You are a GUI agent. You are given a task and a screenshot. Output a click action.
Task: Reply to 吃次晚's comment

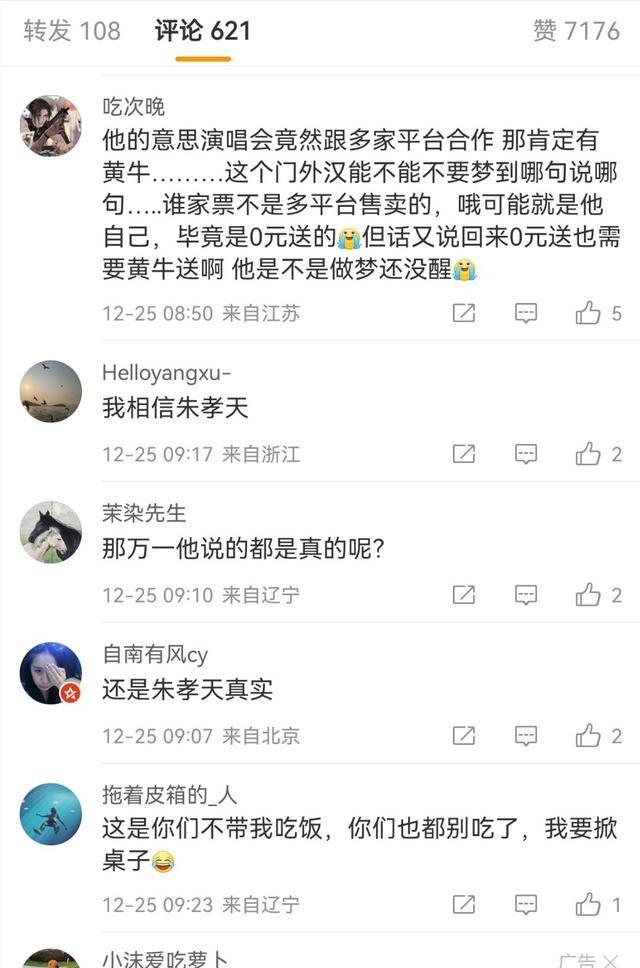coord(526,313)
